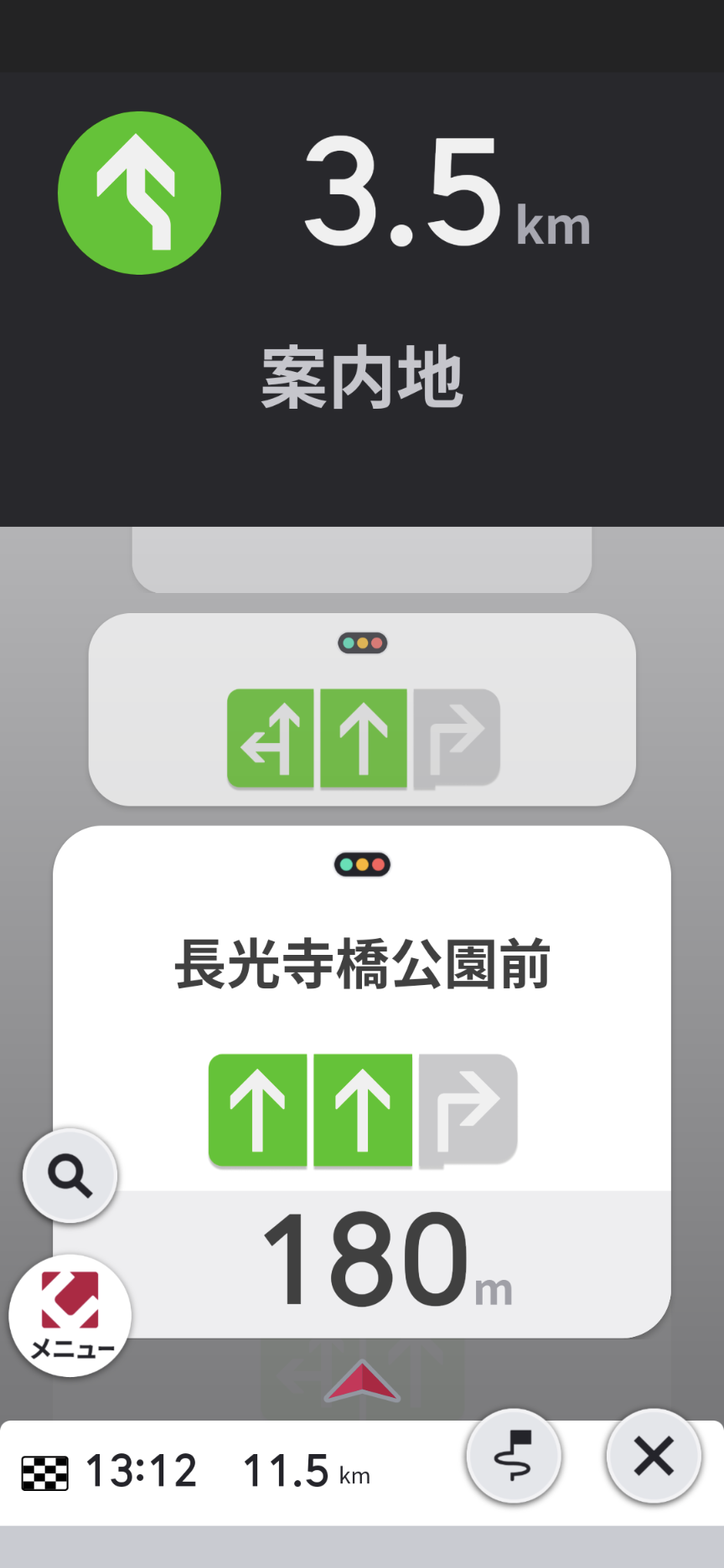Screen dimensions: 724x1568
Task: Open the search magnifier button
Action: (70, 1175)
